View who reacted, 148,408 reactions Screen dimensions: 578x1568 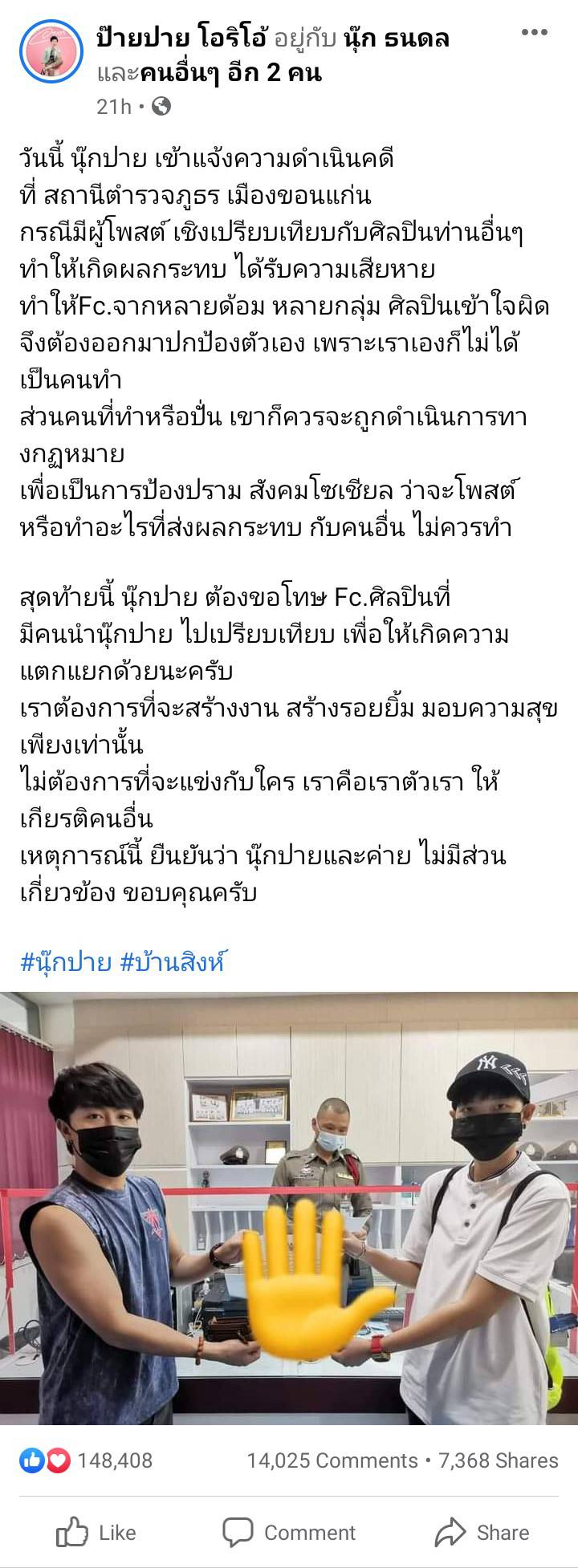pos(86,1460)
